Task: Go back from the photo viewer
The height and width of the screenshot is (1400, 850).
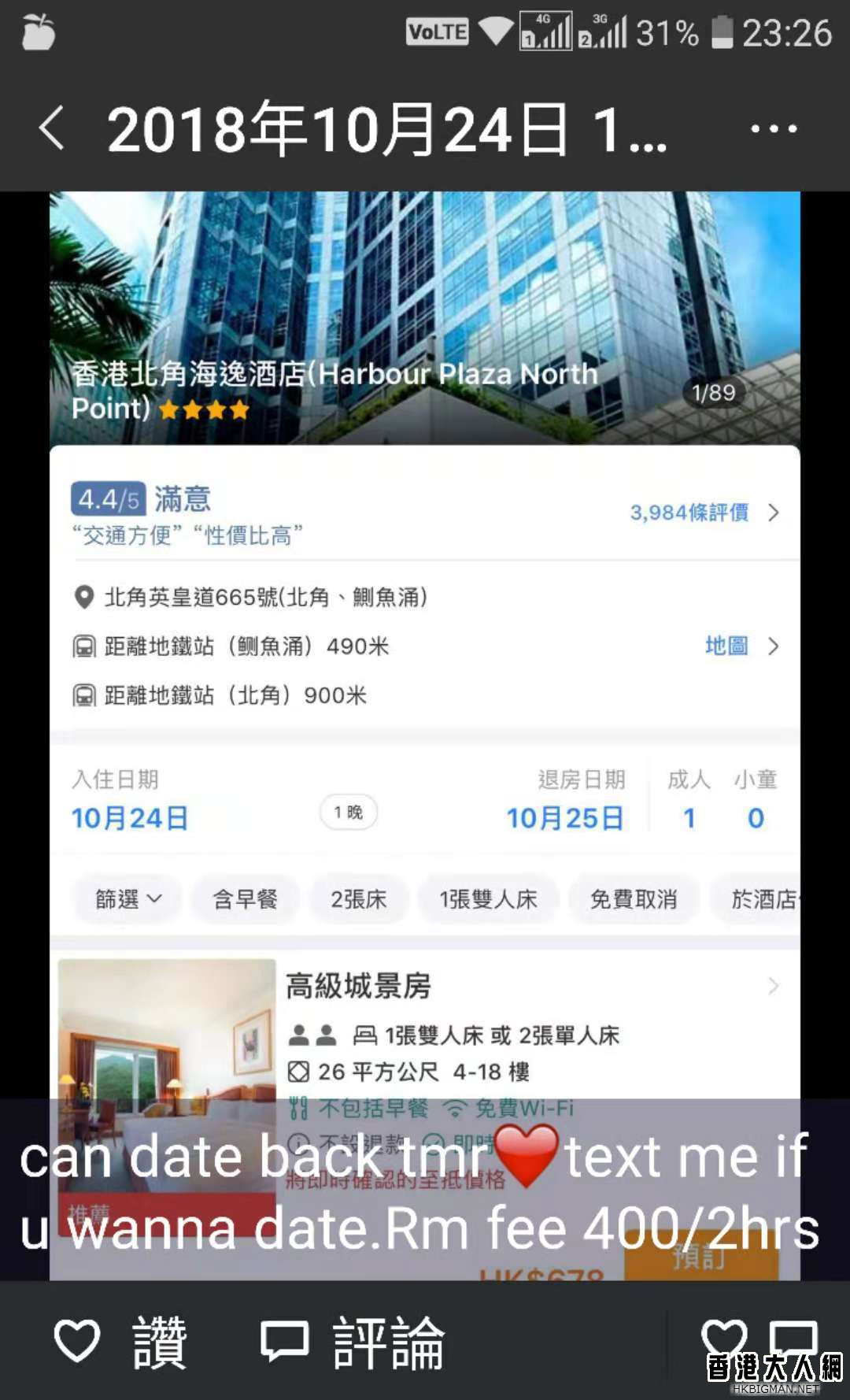Action: (52, 128)
